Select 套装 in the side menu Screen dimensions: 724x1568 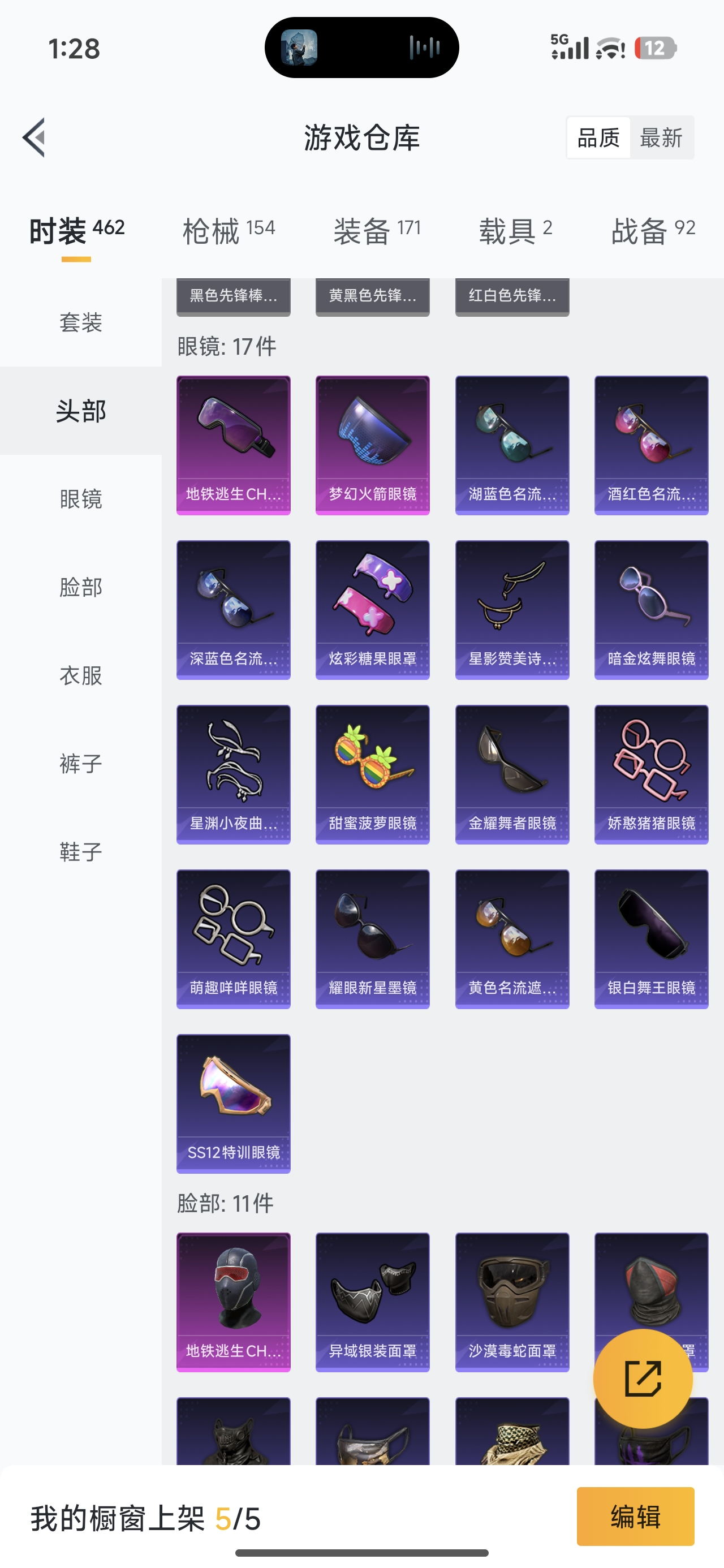coord(80,322)
